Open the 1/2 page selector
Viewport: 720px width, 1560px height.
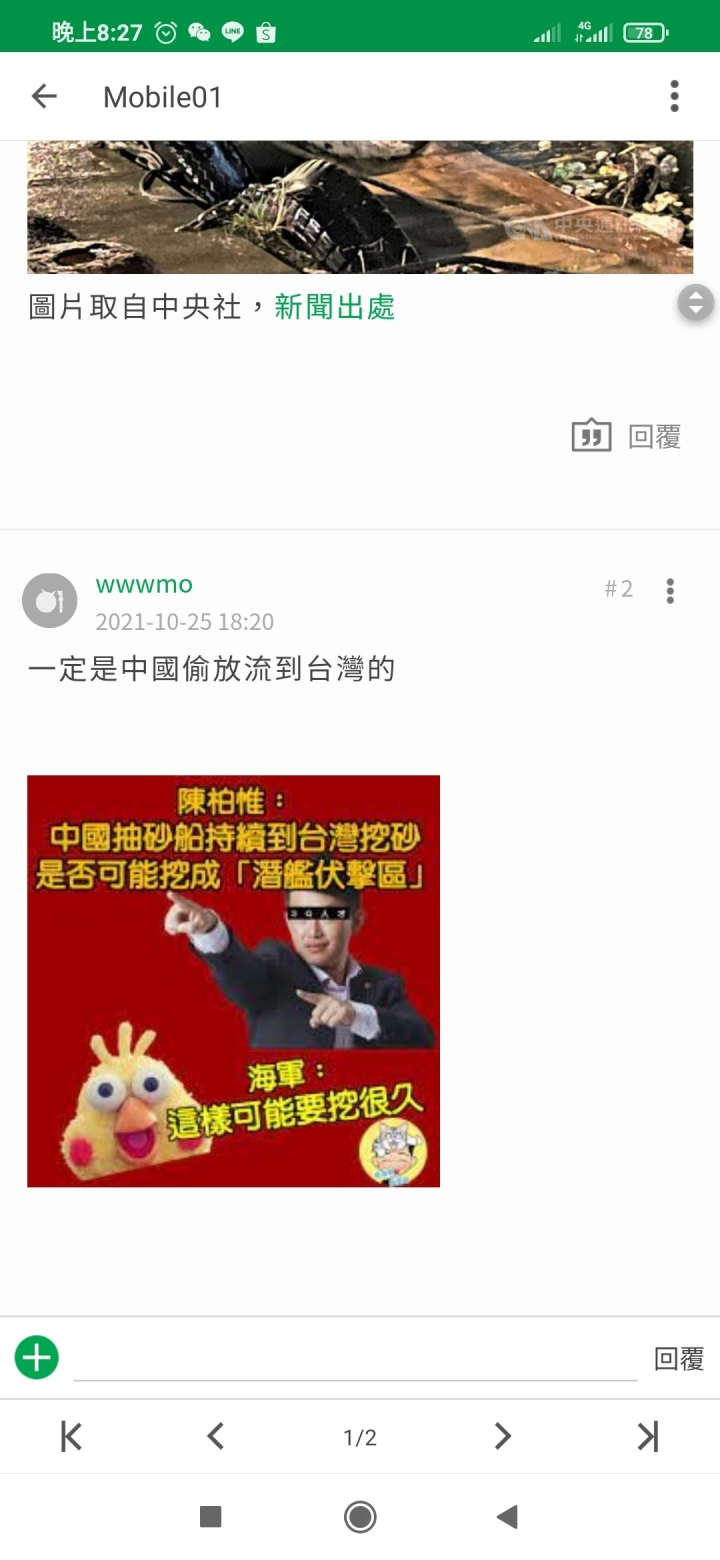point(360,1437)
